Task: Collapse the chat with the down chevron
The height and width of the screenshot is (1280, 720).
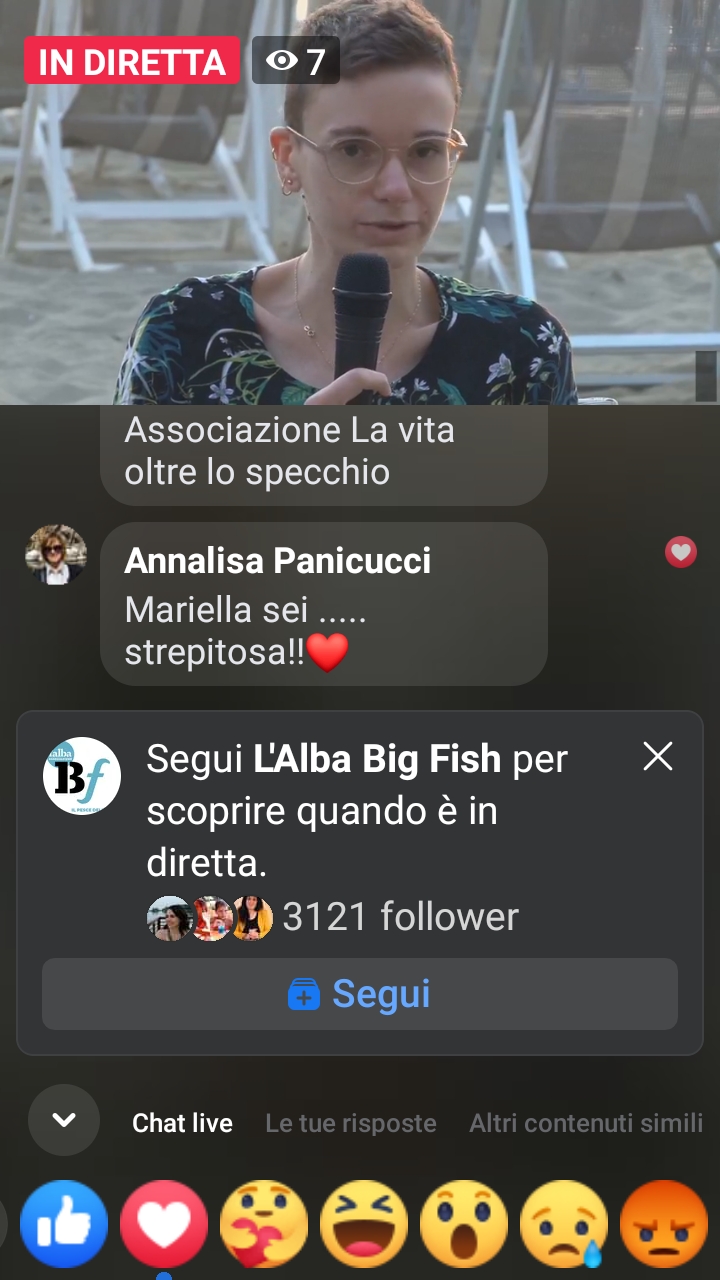Action: 64,1120
